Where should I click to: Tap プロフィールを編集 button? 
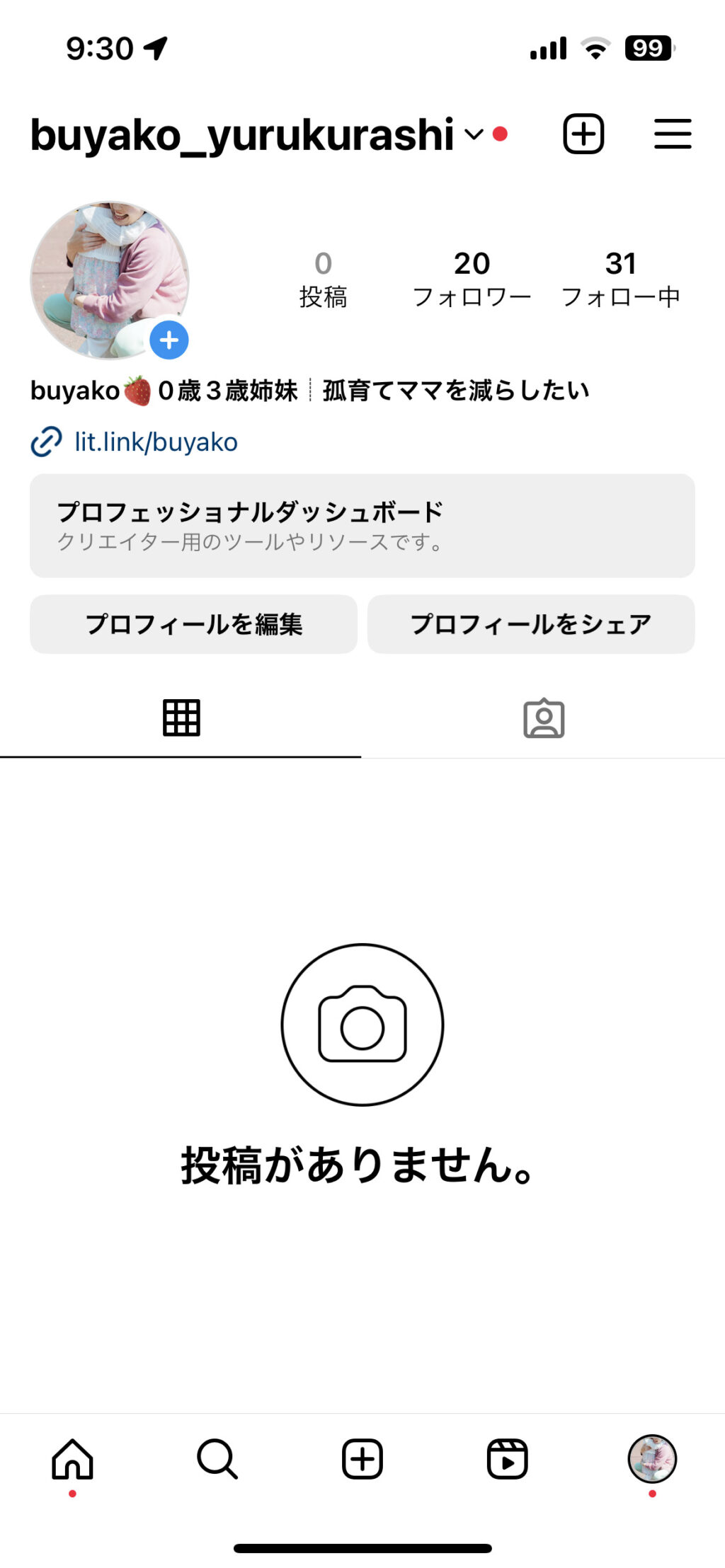point(193,624)
